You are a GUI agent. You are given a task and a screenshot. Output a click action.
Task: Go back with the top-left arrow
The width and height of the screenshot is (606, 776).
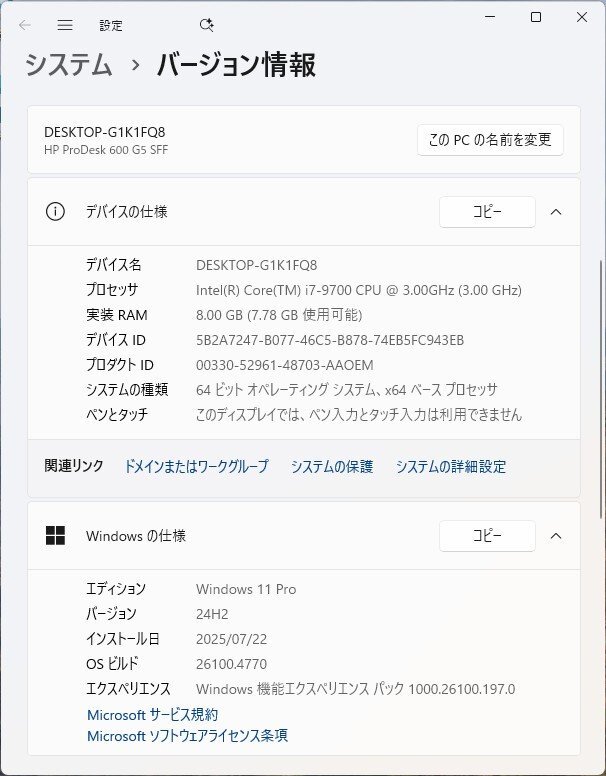25,25
